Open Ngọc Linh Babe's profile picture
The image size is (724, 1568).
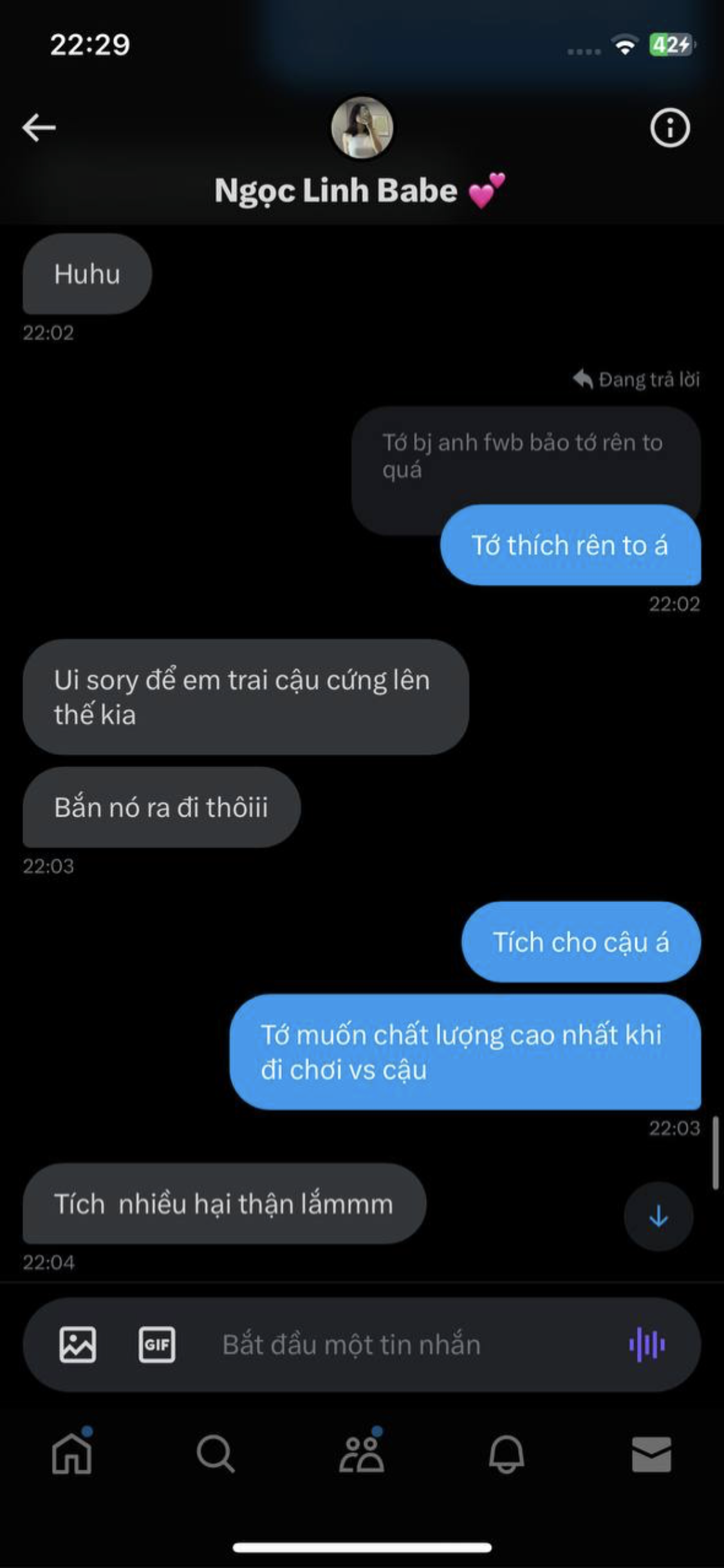[x=362, y=127]
